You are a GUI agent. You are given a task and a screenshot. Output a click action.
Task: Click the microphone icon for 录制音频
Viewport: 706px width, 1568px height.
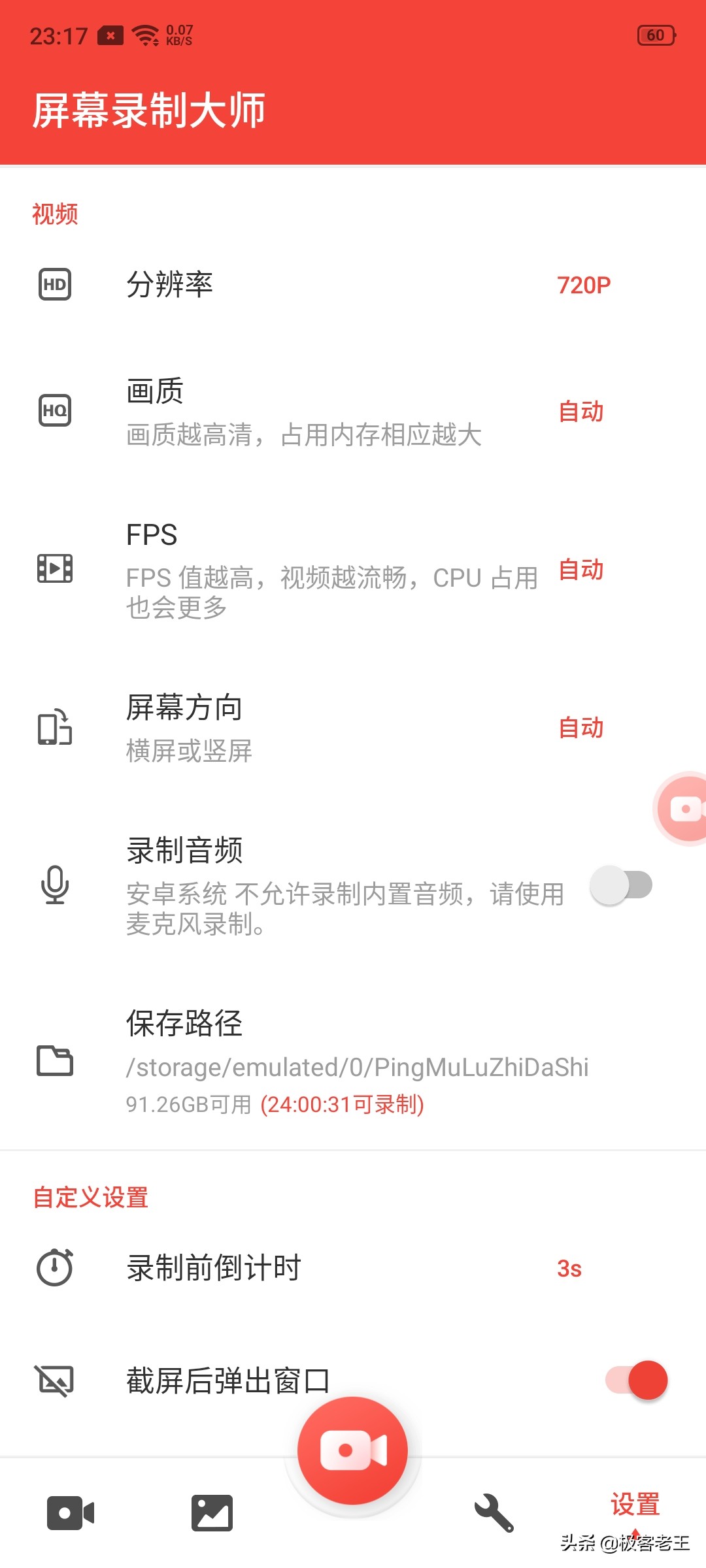pos(55,885)
